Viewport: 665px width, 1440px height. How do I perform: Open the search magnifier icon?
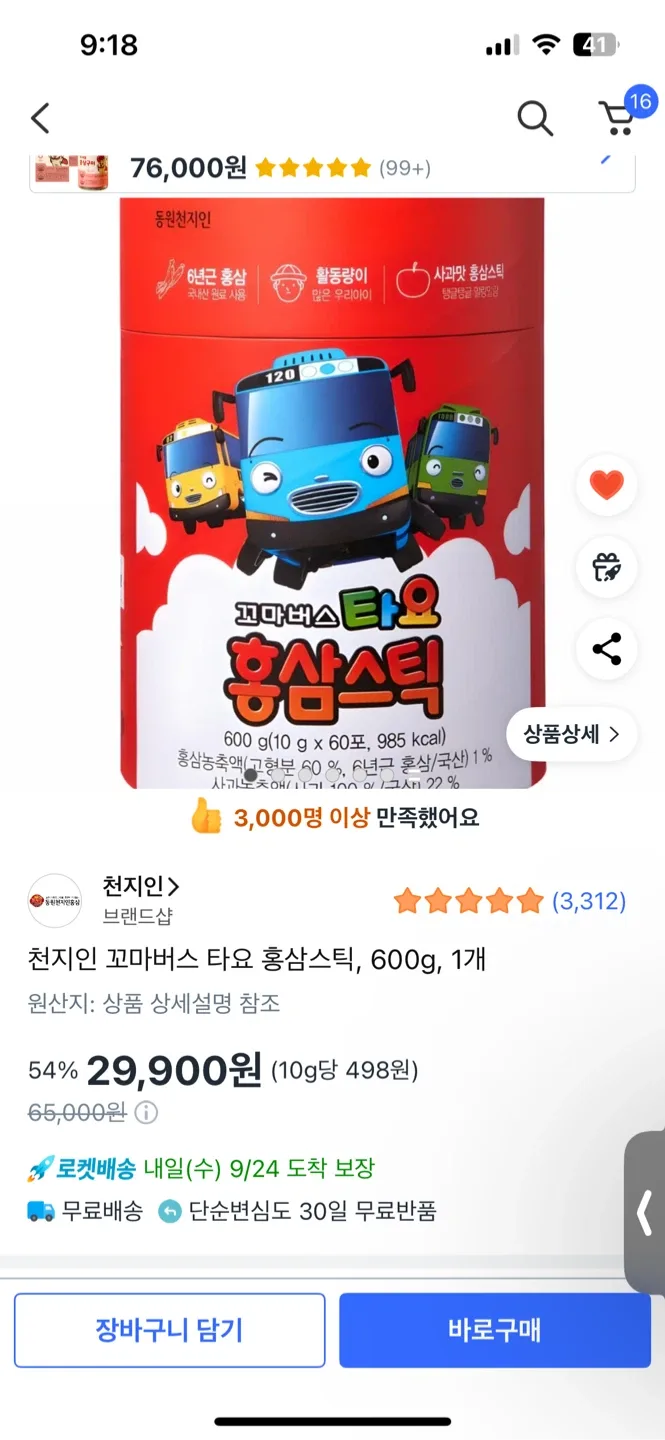coord(535,119)
